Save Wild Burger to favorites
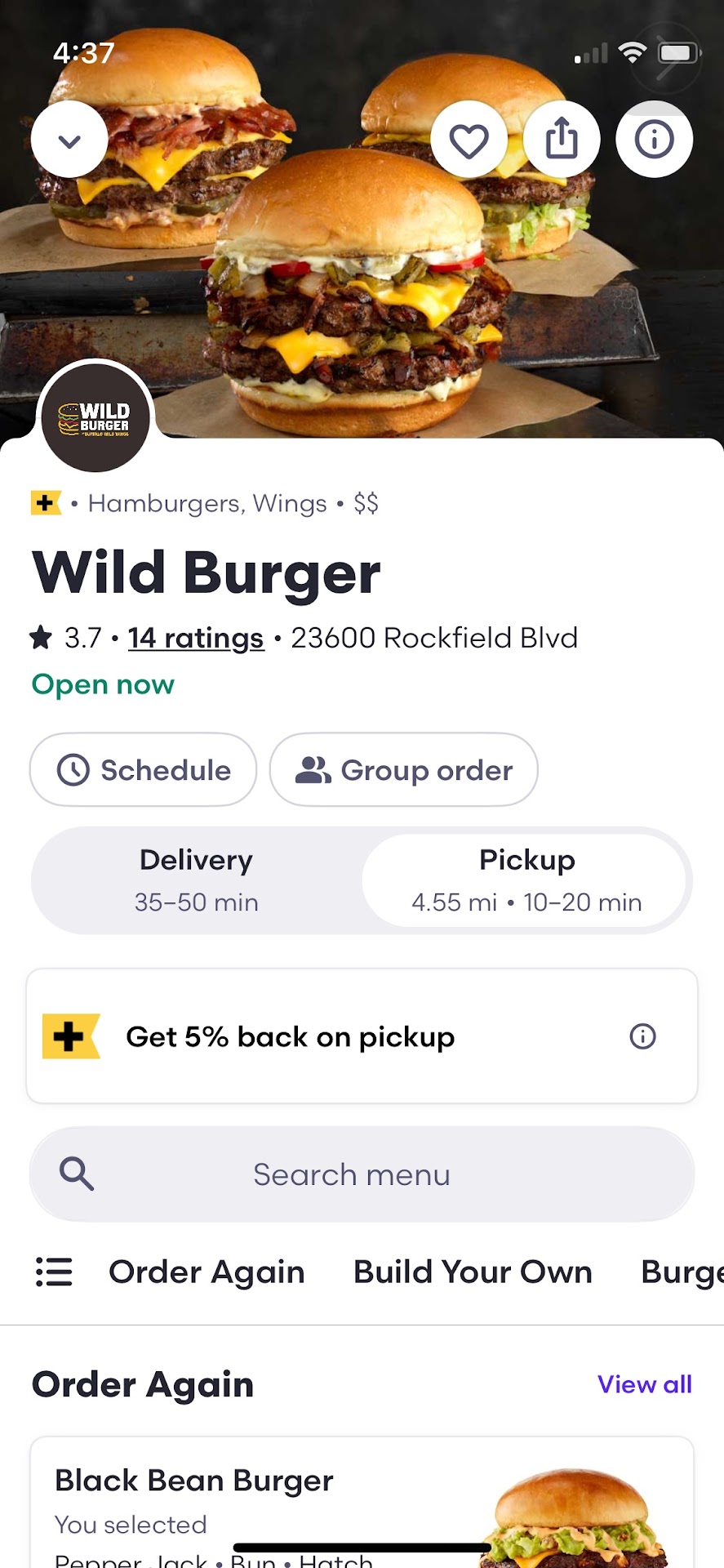Image resolution: width=724 pixels, height=1568 pixels. [x=469, y=140]
